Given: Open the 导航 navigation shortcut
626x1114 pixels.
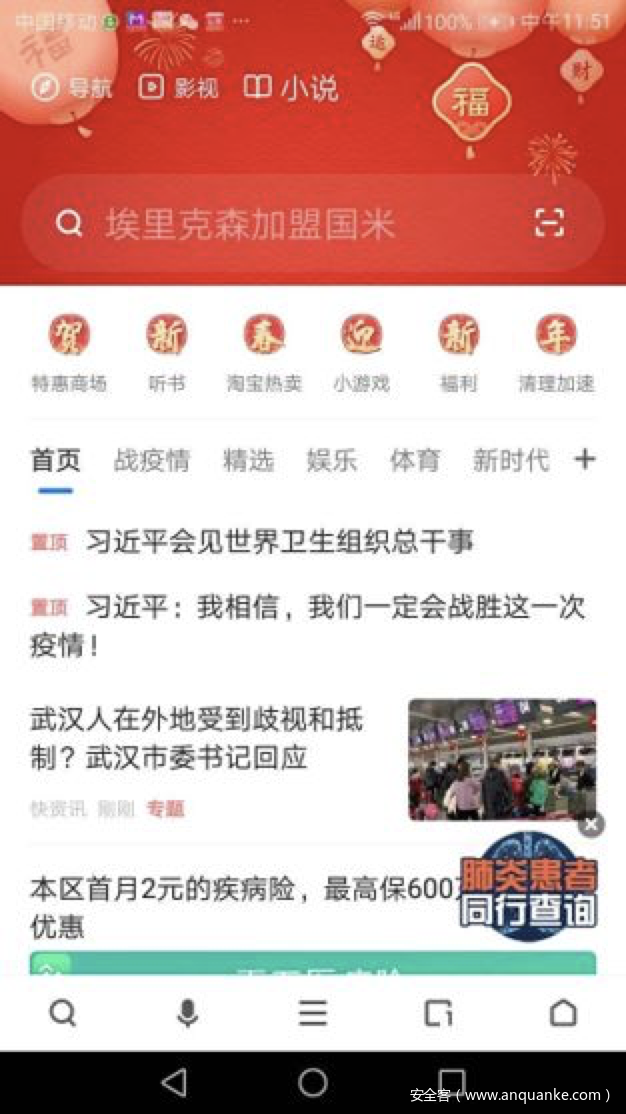Looking at the screenshot, I should pos(71,88).
